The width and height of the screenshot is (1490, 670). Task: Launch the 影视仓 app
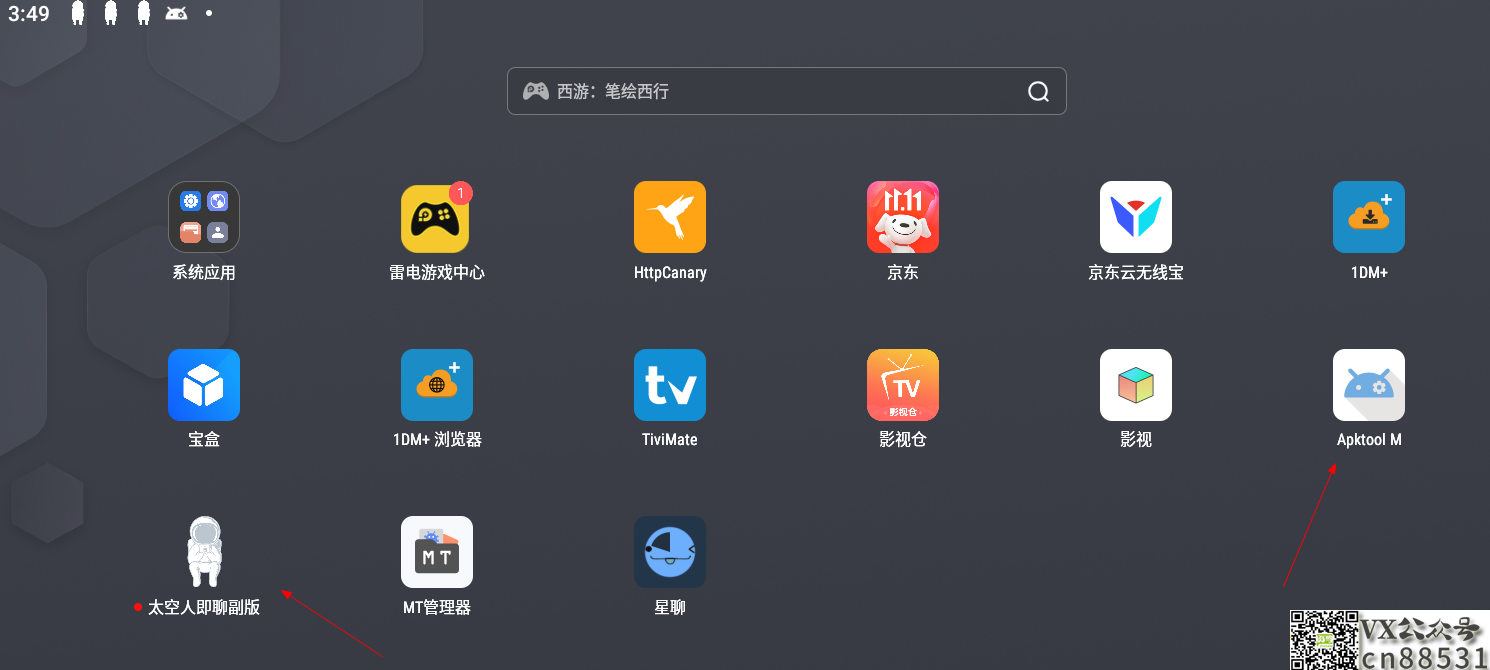(x=903, y=385)
